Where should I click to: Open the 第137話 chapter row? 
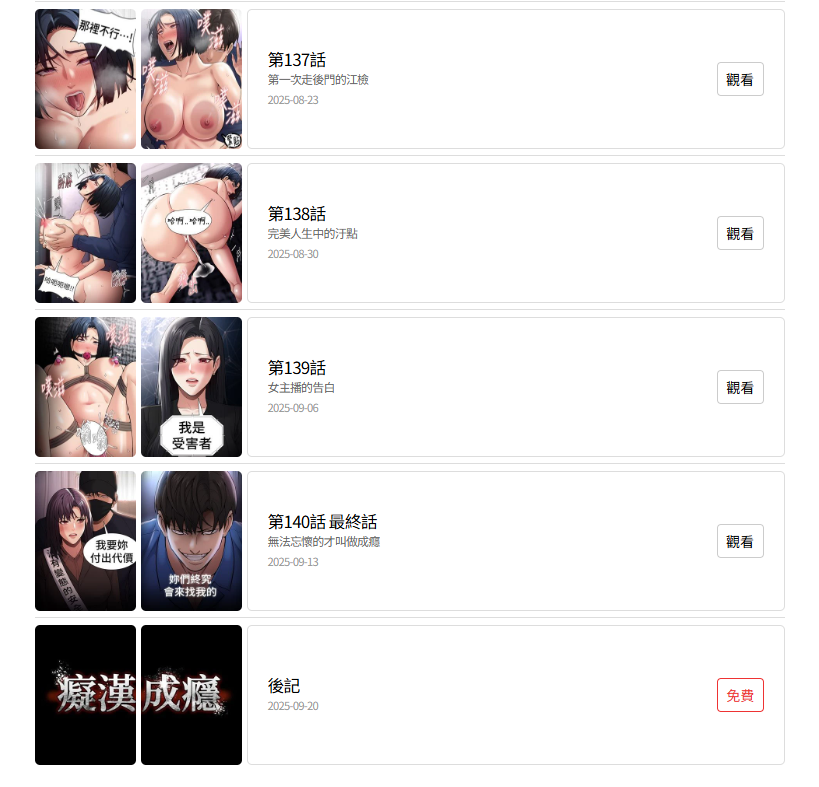[x=480, y=79]
